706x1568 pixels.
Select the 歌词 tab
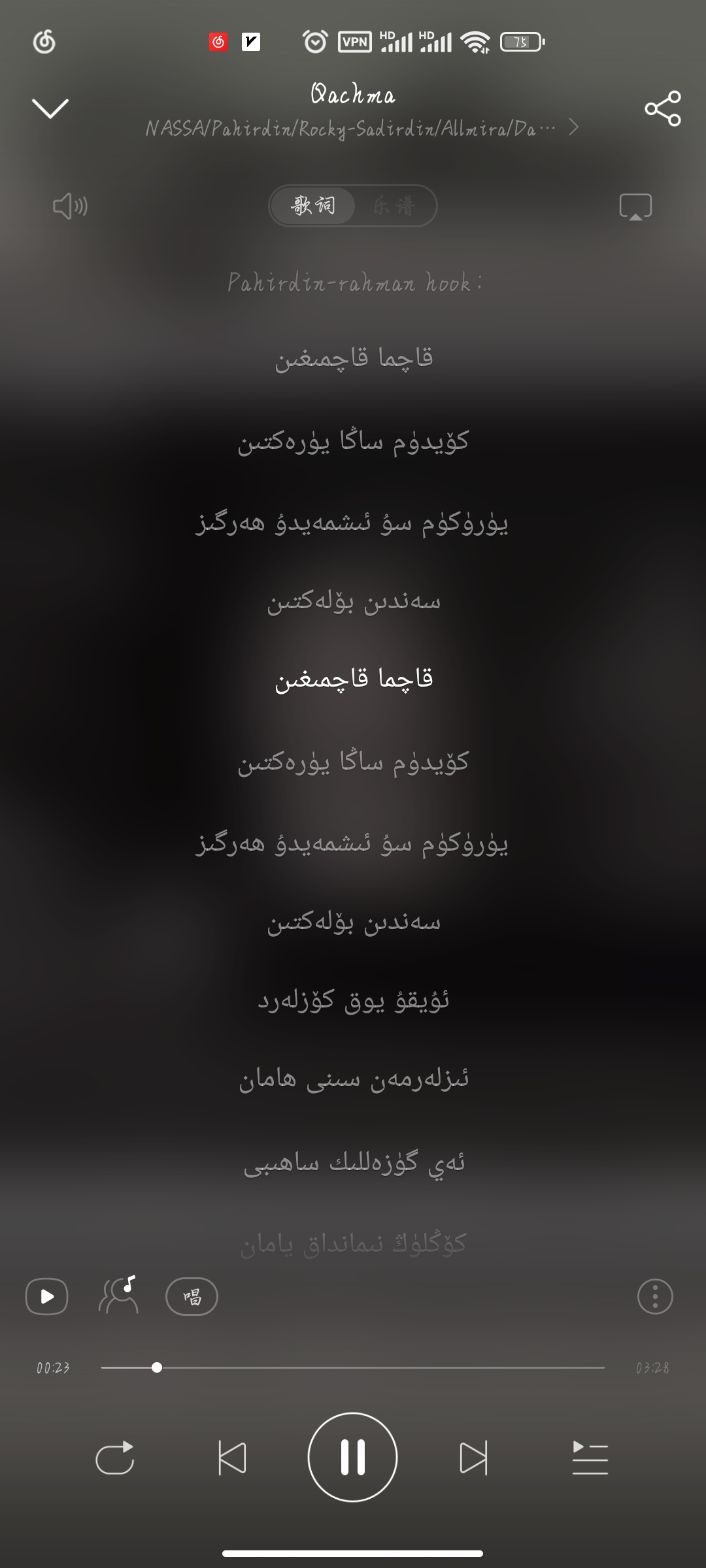[314, 206]
